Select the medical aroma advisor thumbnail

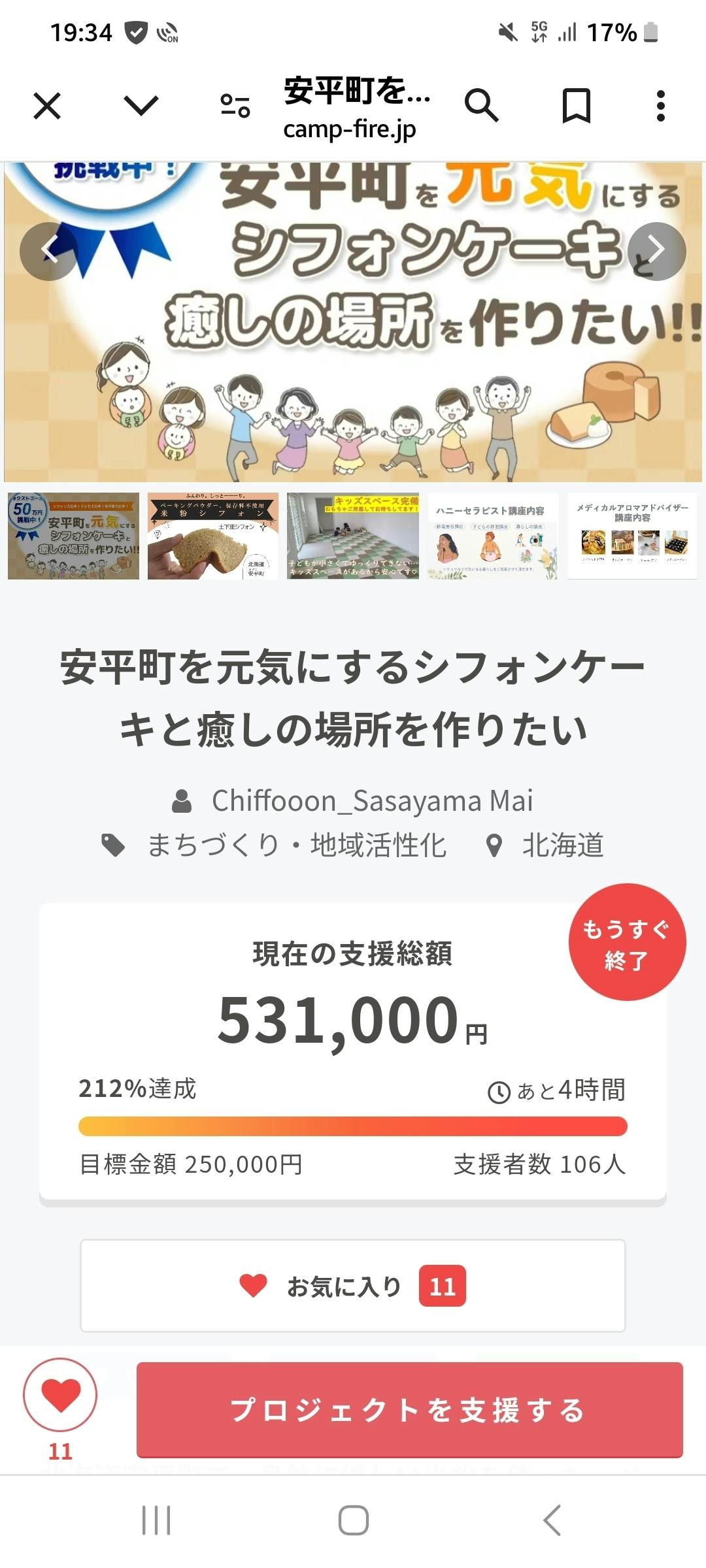click(x=632, y=536)
